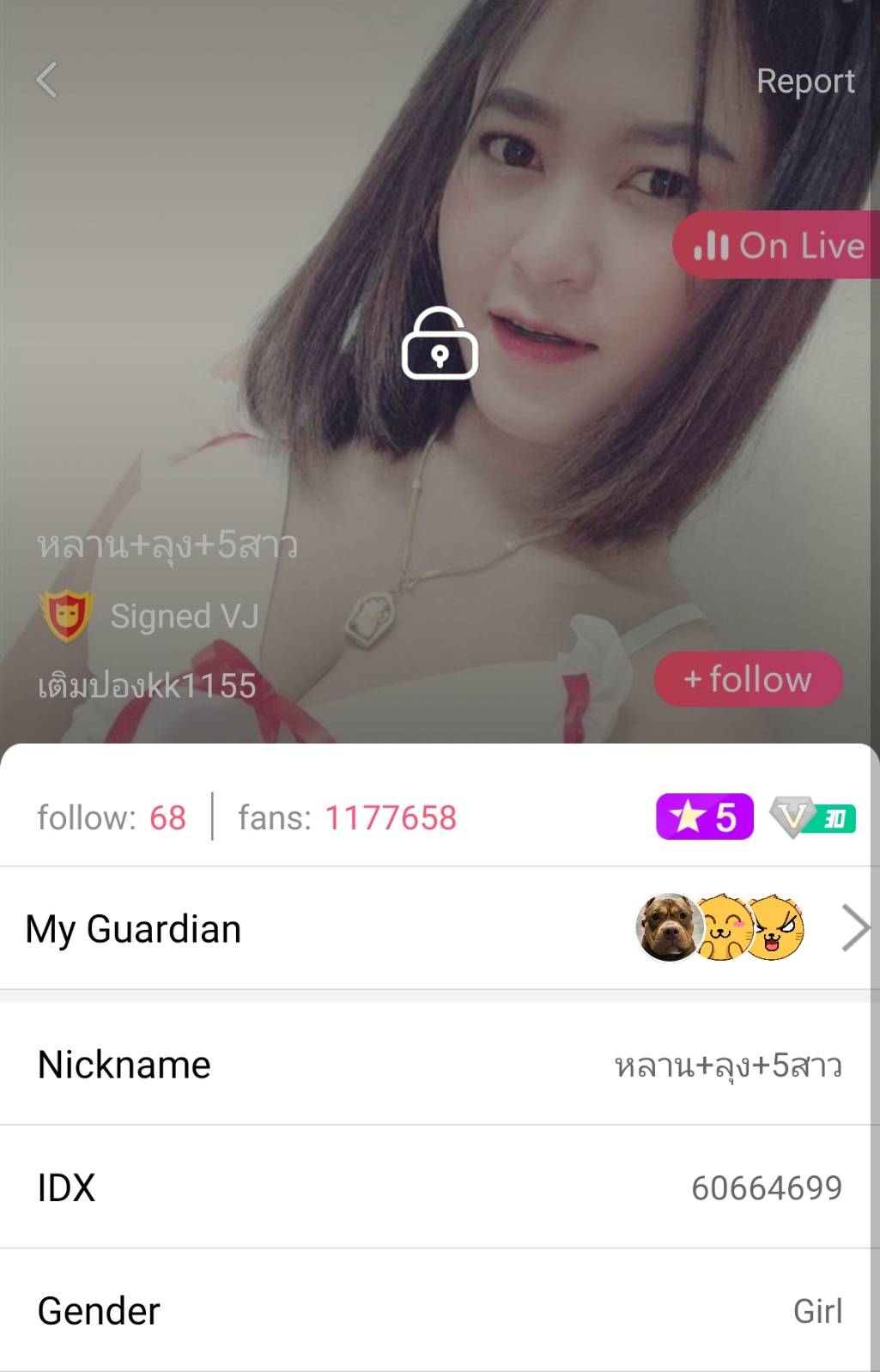Follow this VJ

click(x=748, y=679)
